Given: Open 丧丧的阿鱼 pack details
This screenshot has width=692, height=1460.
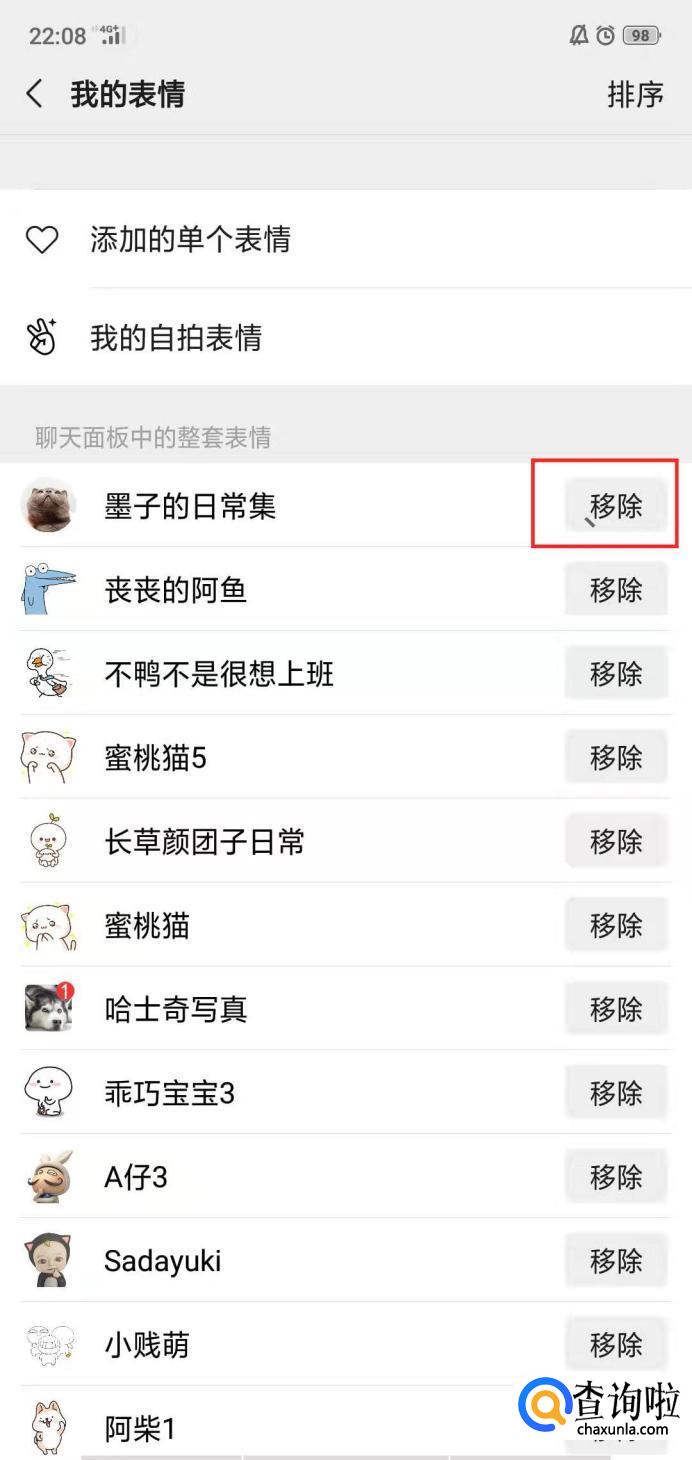Looking at the screenshot, I should point(176,590).
